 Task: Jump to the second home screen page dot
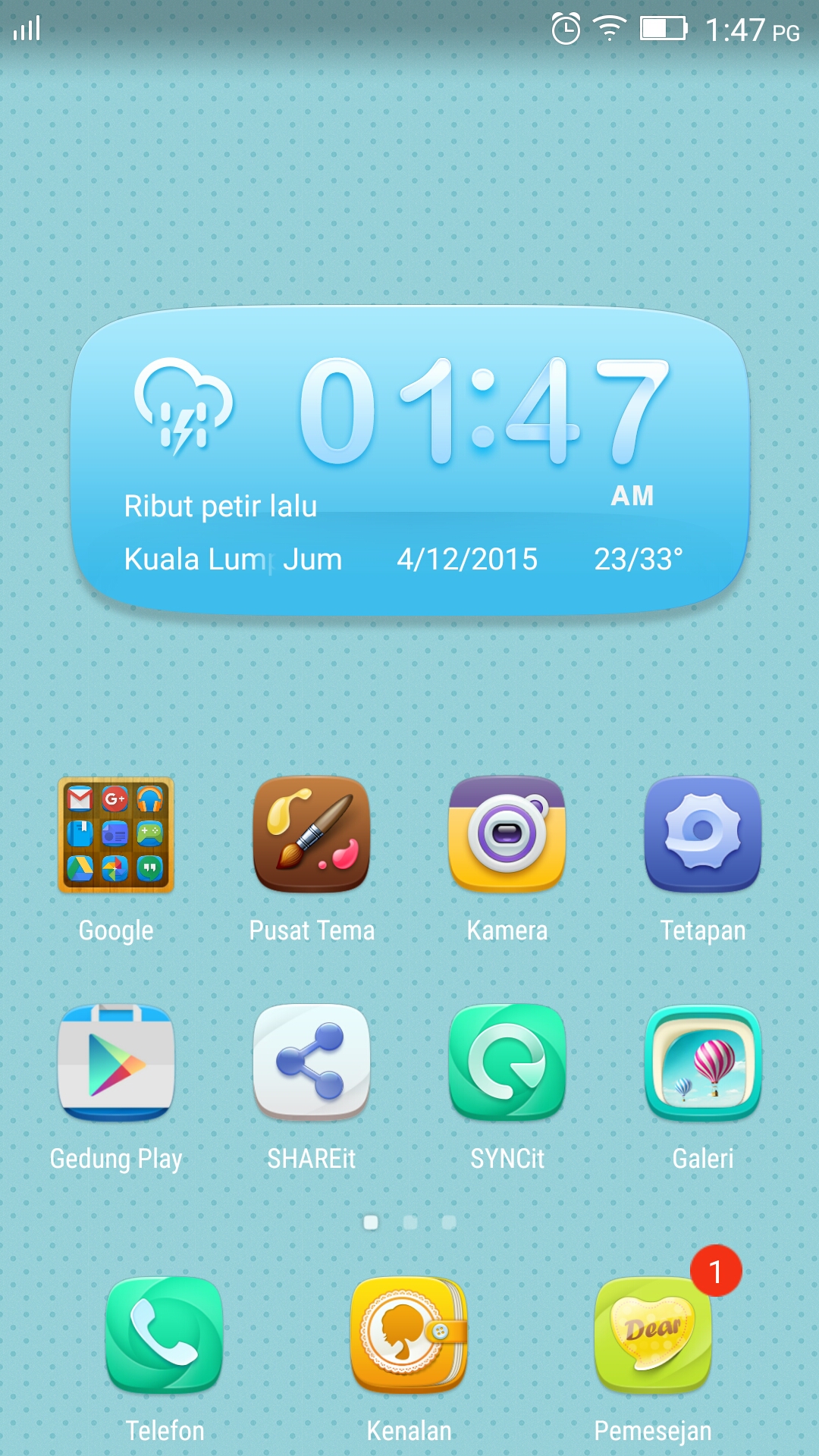[x=410, y=1222]
